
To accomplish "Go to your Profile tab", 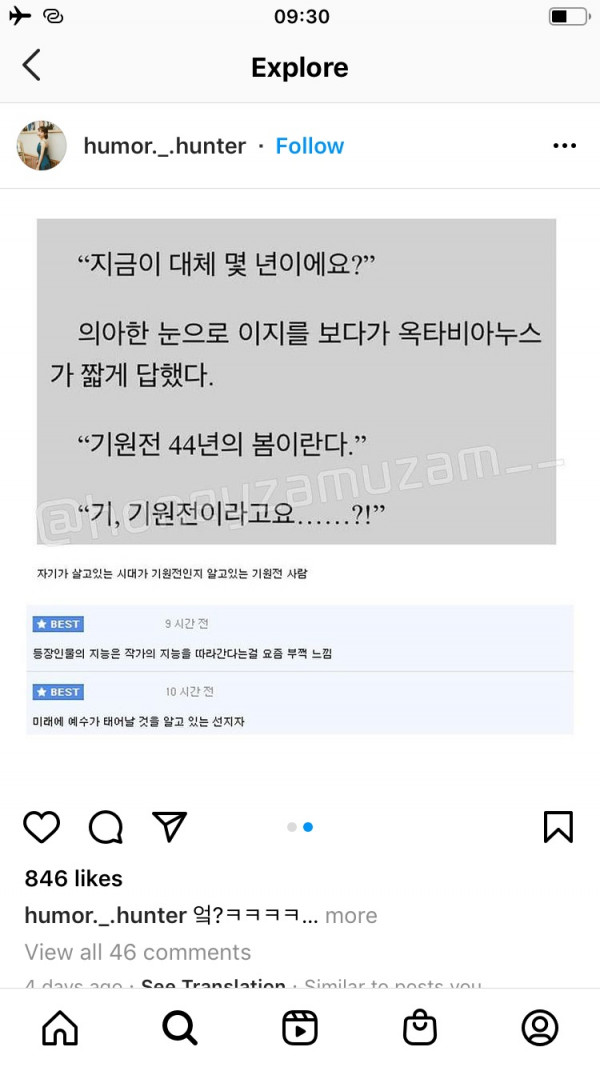I will tap(540, 1027).
